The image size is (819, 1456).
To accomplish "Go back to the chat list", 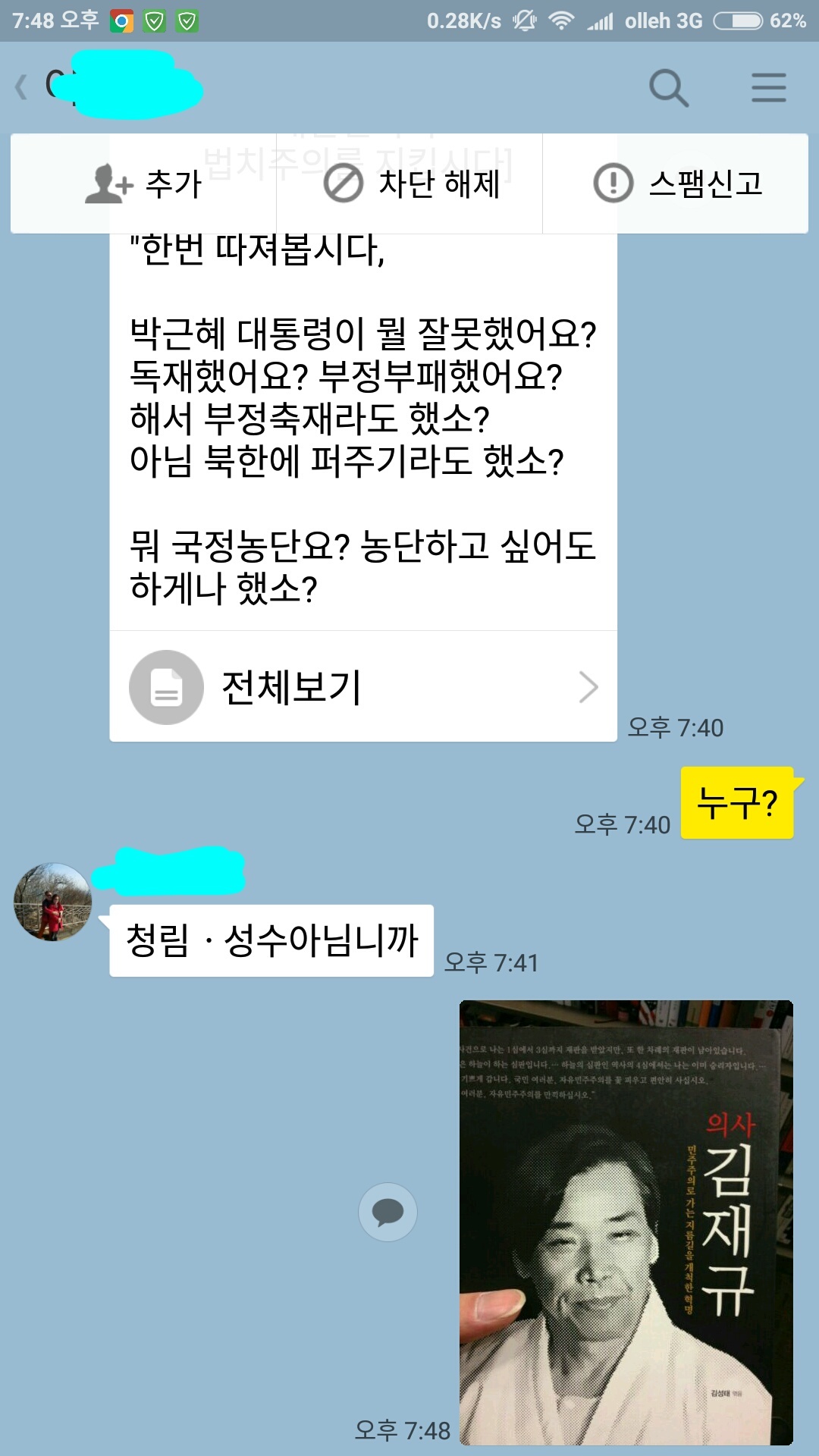I will point(22,86).
